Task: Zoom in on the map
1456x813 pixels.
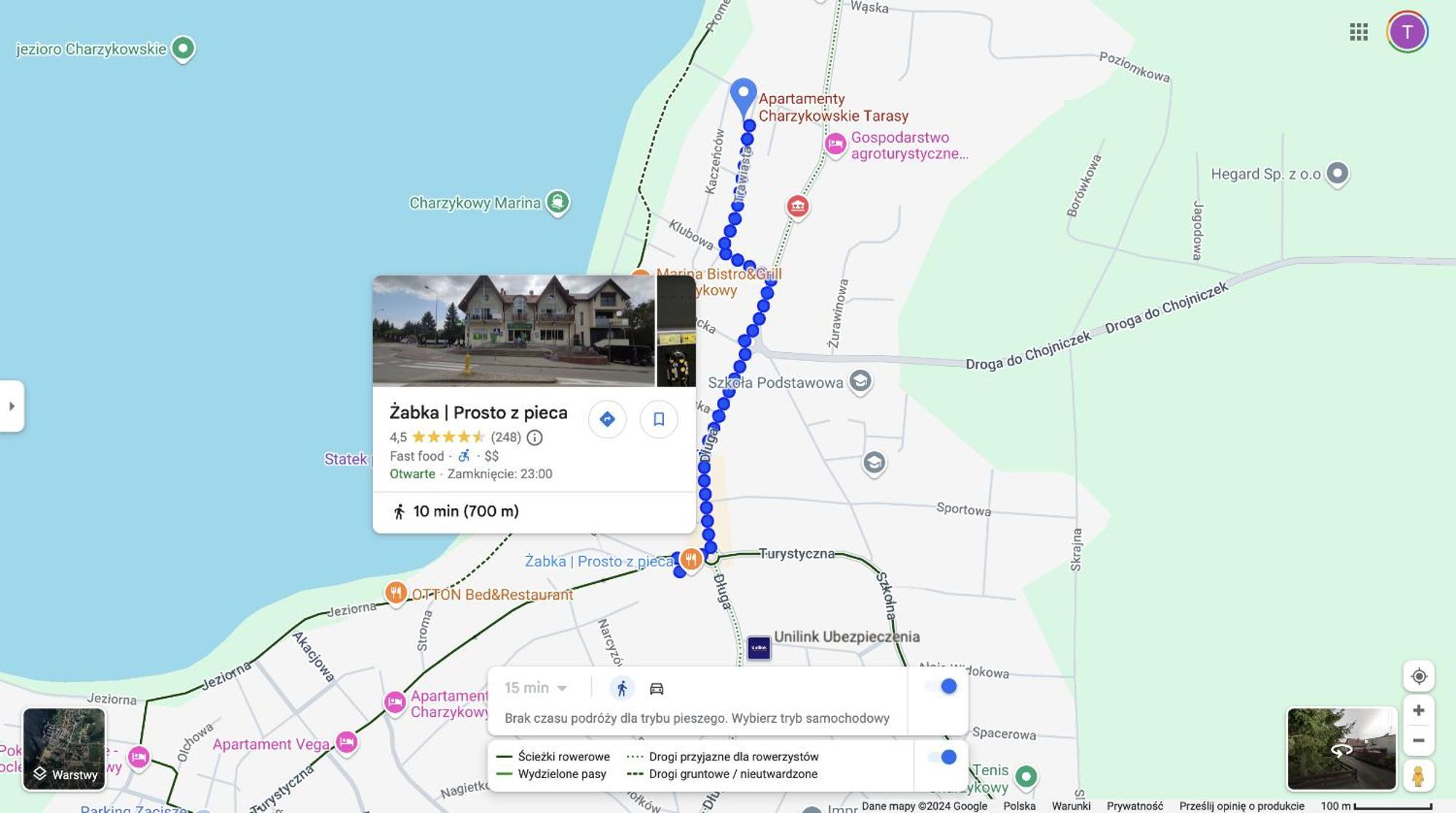Action: [1418, 710]
